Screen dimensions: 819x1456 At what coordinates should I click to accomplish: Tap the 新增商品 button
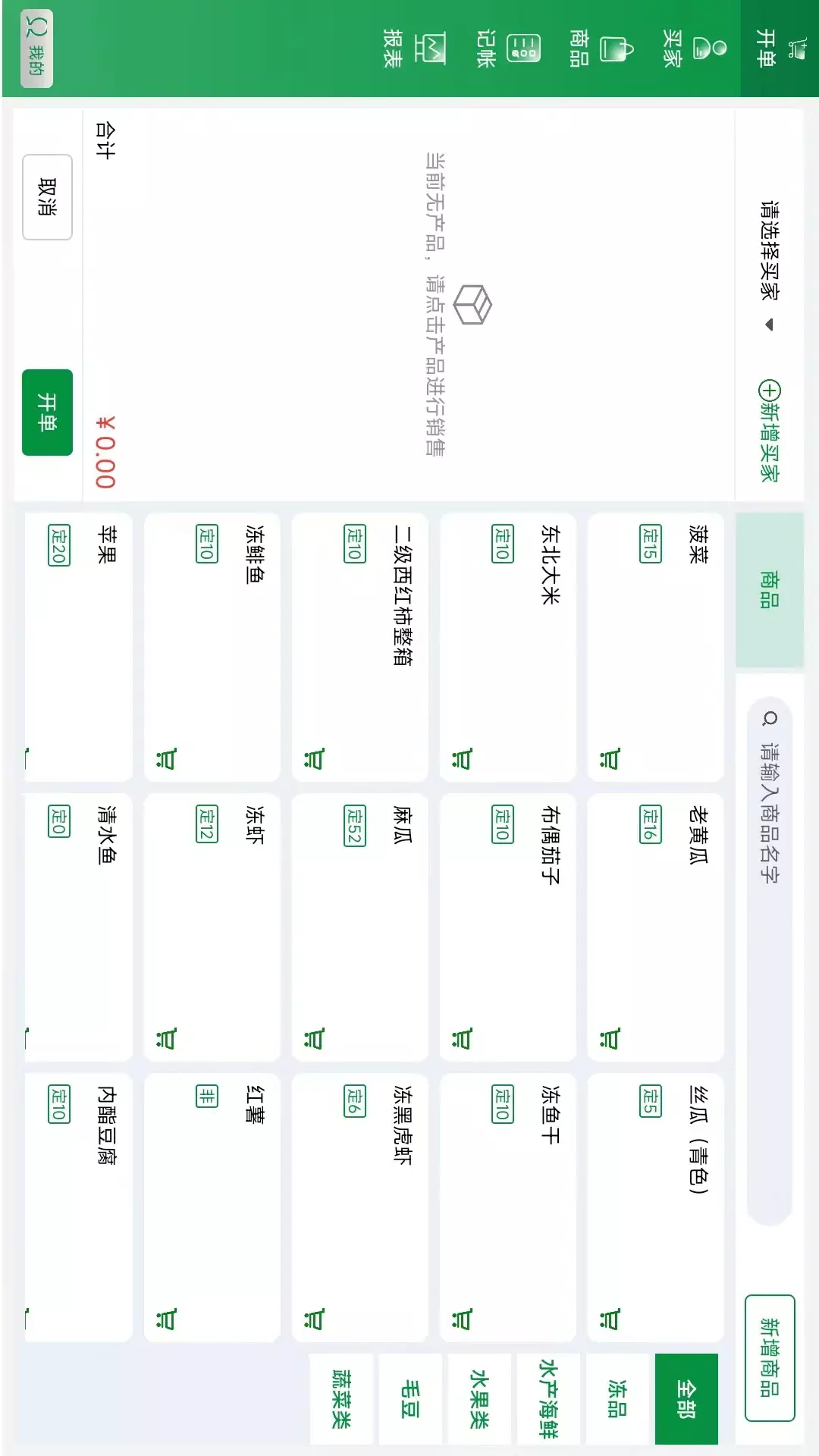pos(769,1357)
